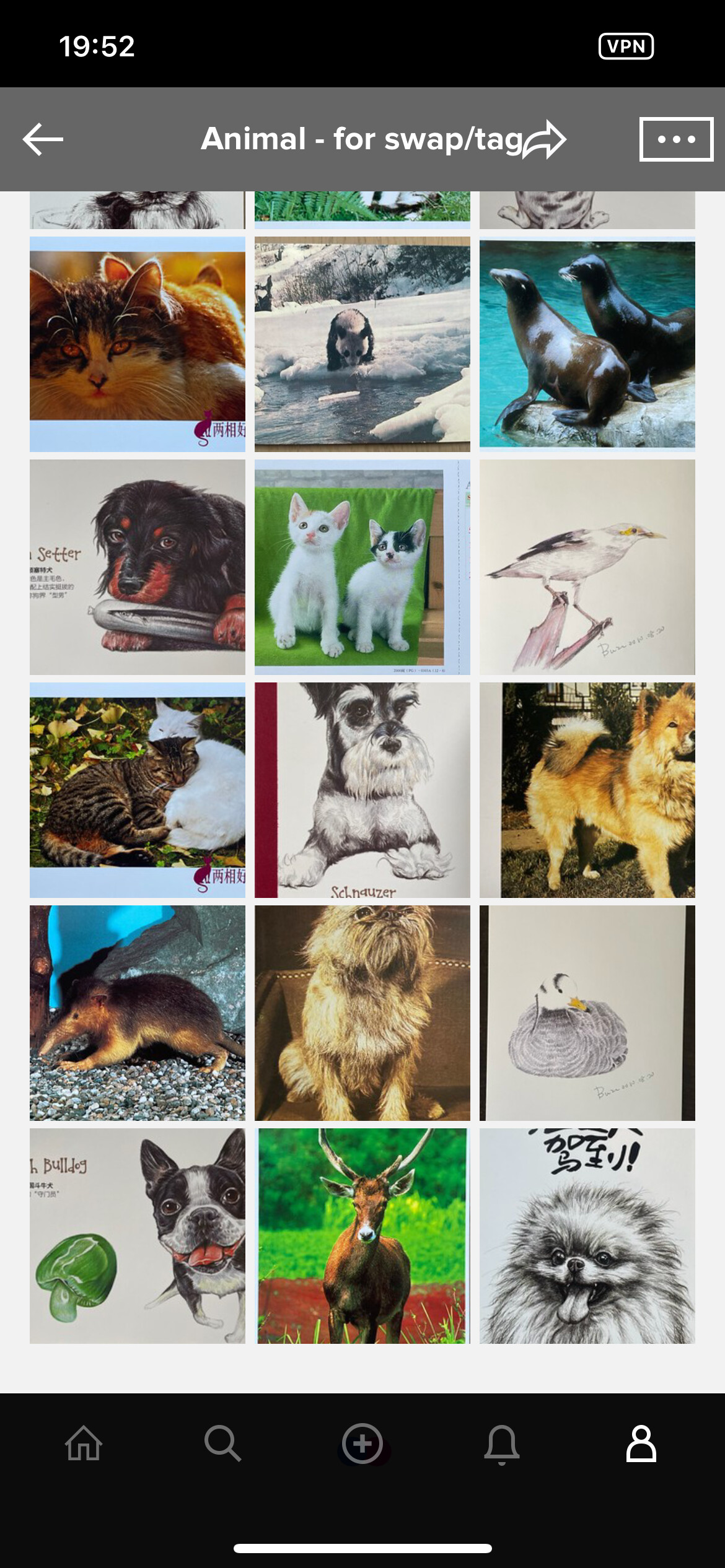View the bird on branch sketch
Viewport: 725px width, 1568px height.
[587, 567]
